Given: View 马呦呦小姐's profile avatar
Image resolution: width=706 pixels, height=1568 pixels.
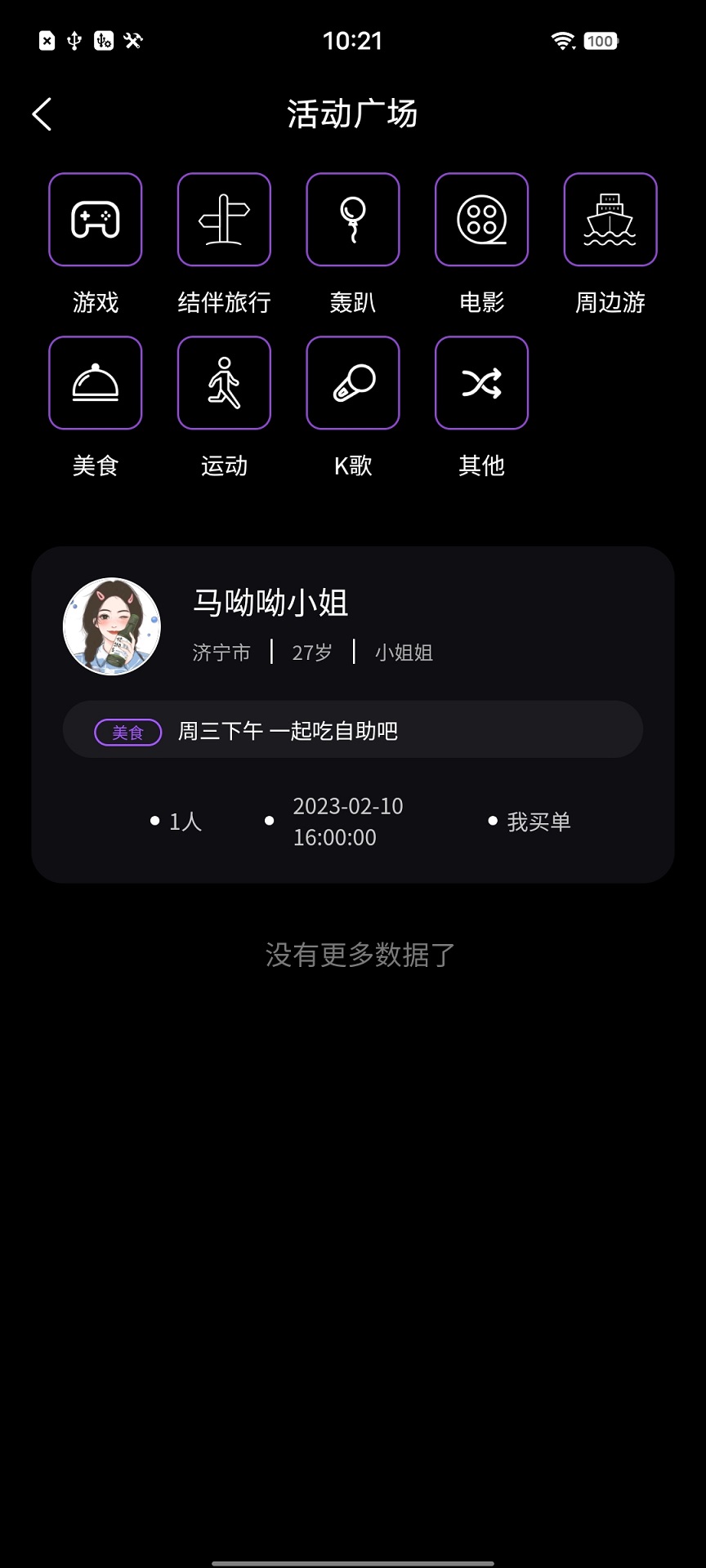Looking at the screenshot, I should (112, 626).
